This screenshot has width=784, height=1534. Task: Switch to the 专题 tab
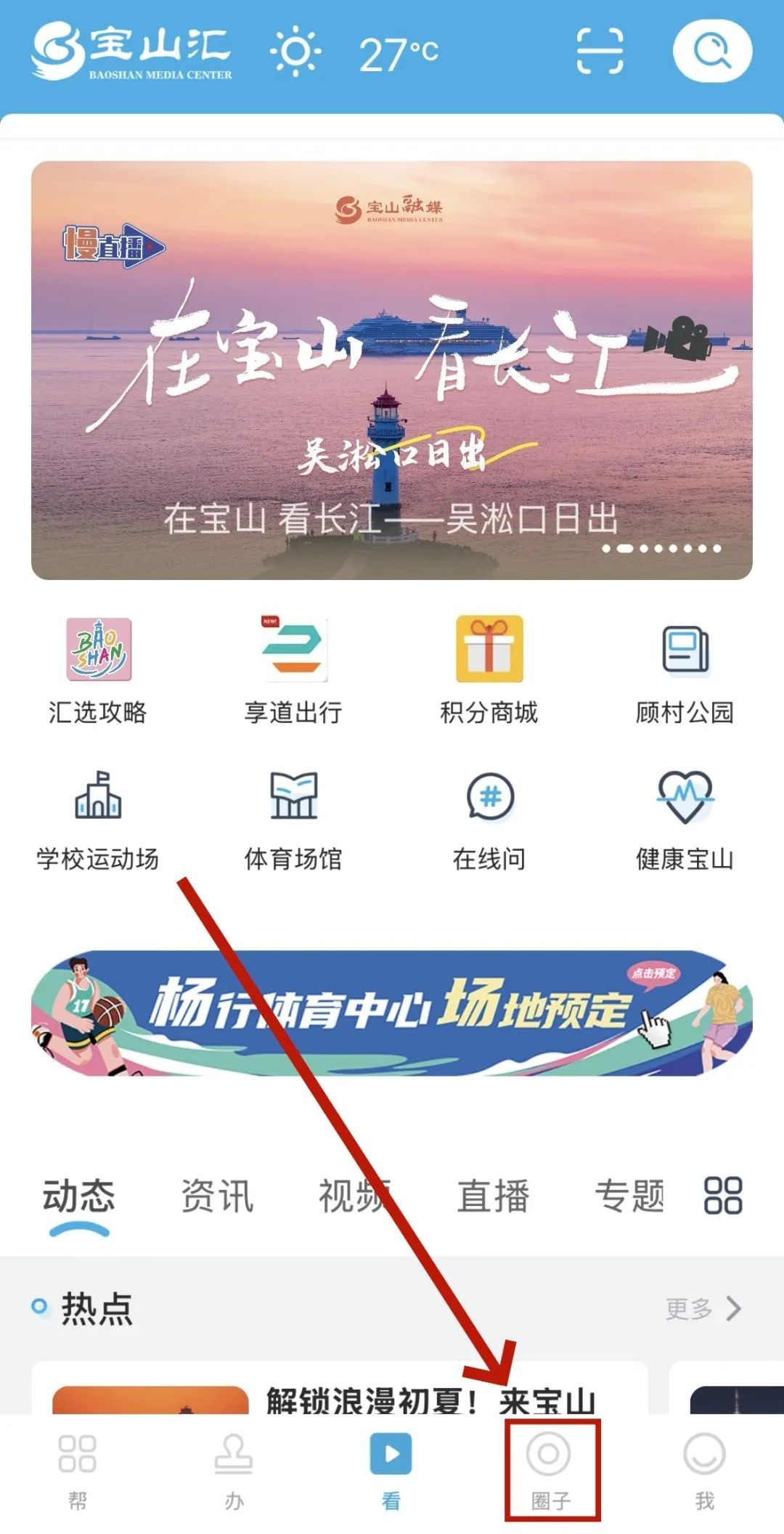(x=629, y=1196)
